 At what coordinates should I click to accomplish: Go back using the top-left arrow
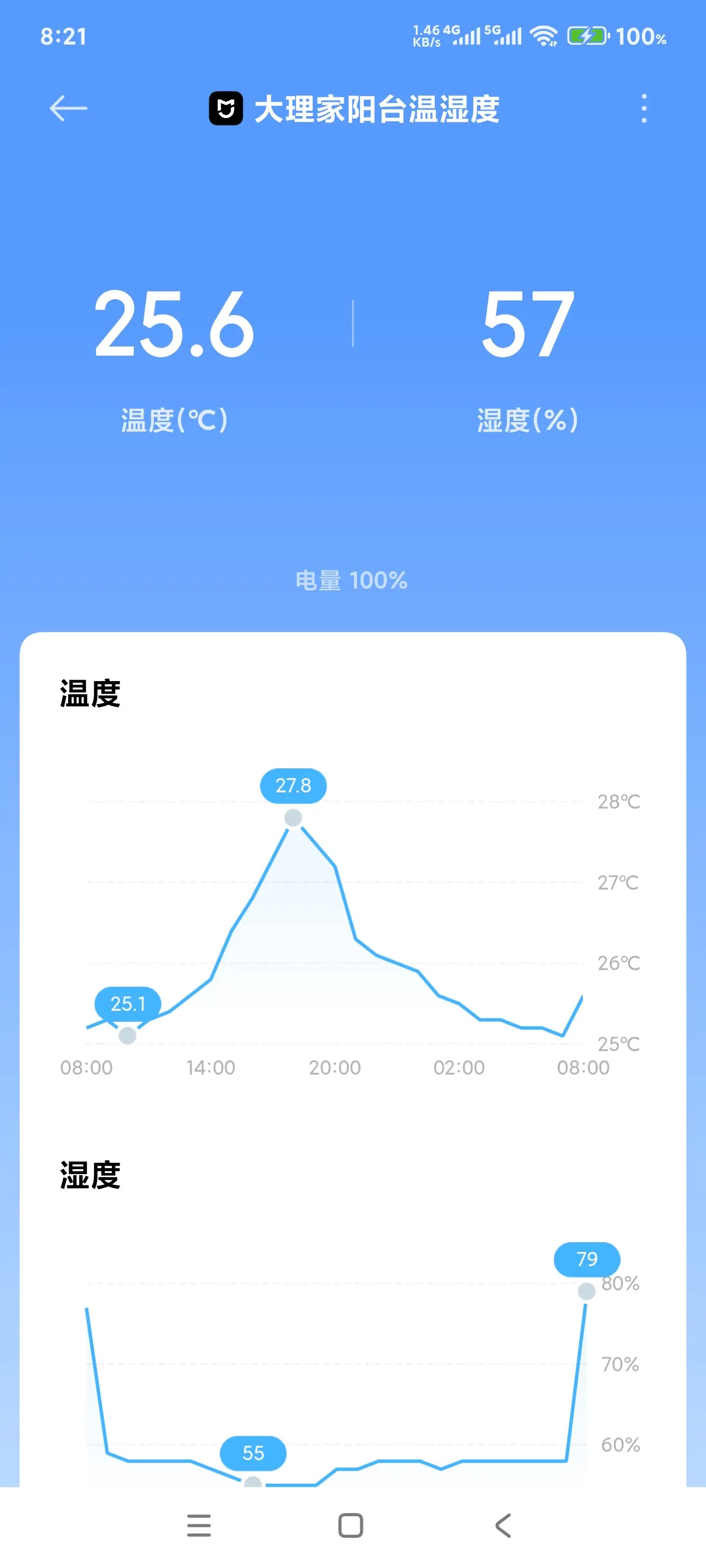click(68, 109)
